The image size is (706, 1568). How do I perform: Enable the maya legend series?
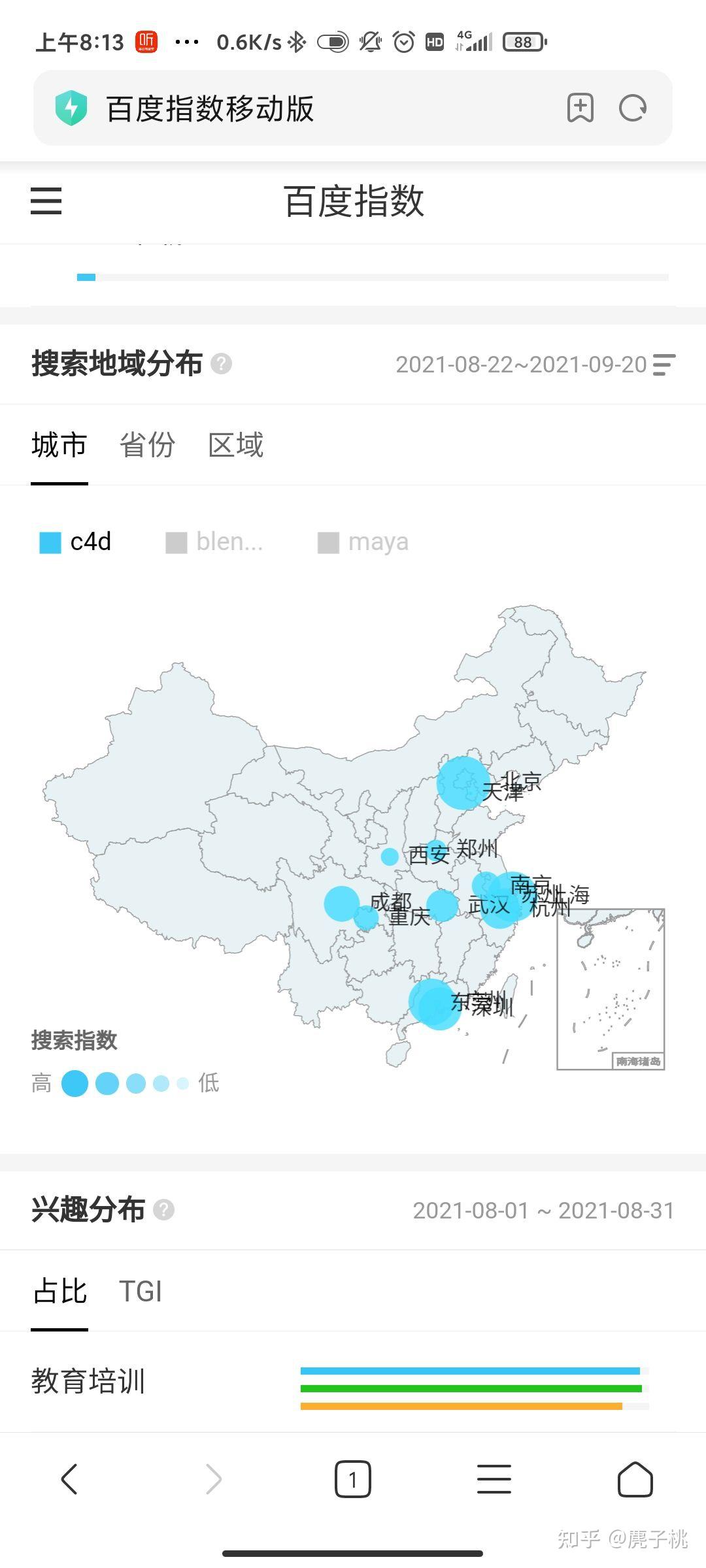[363, 542]
